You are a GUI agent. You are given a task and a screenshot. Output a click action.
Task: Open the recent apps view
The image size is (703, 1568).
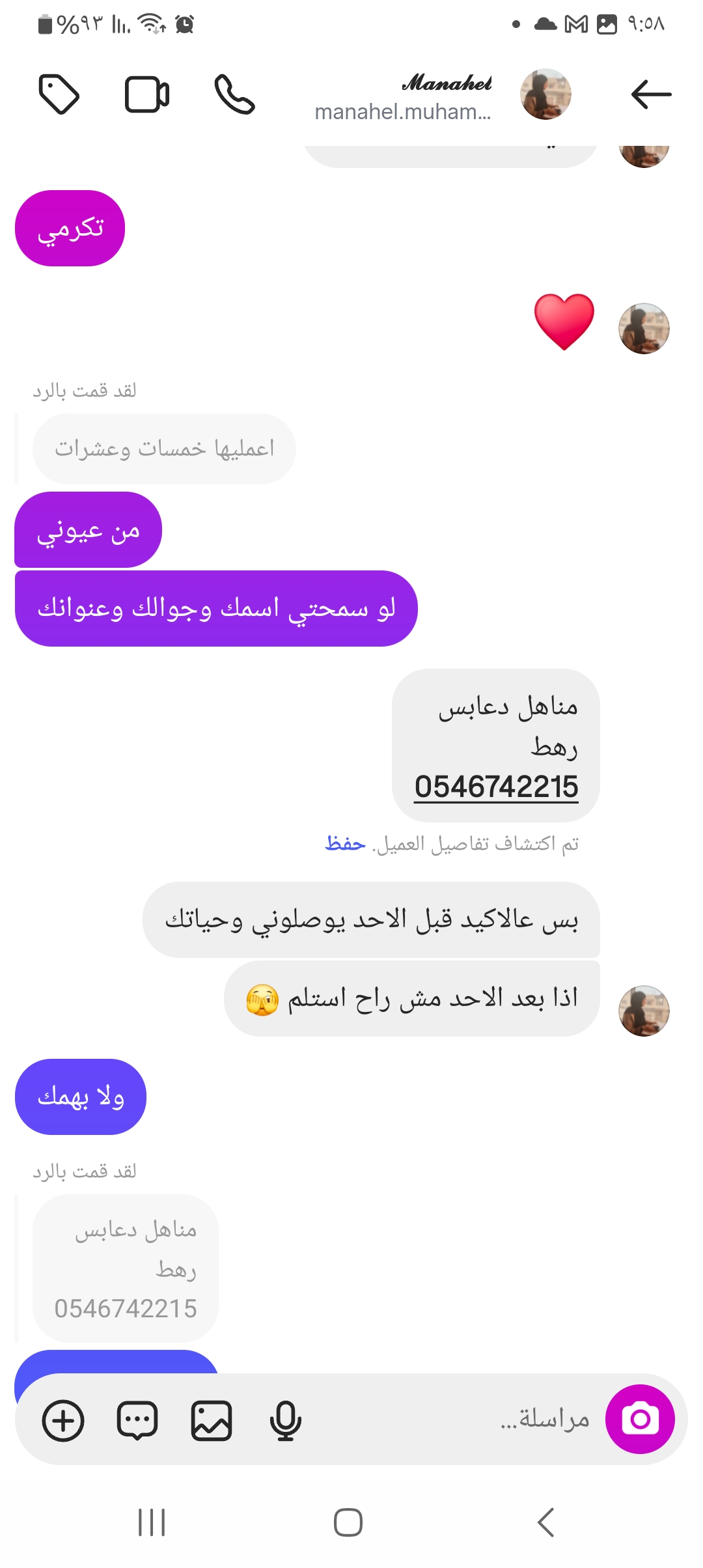(x=152, y=1522)
